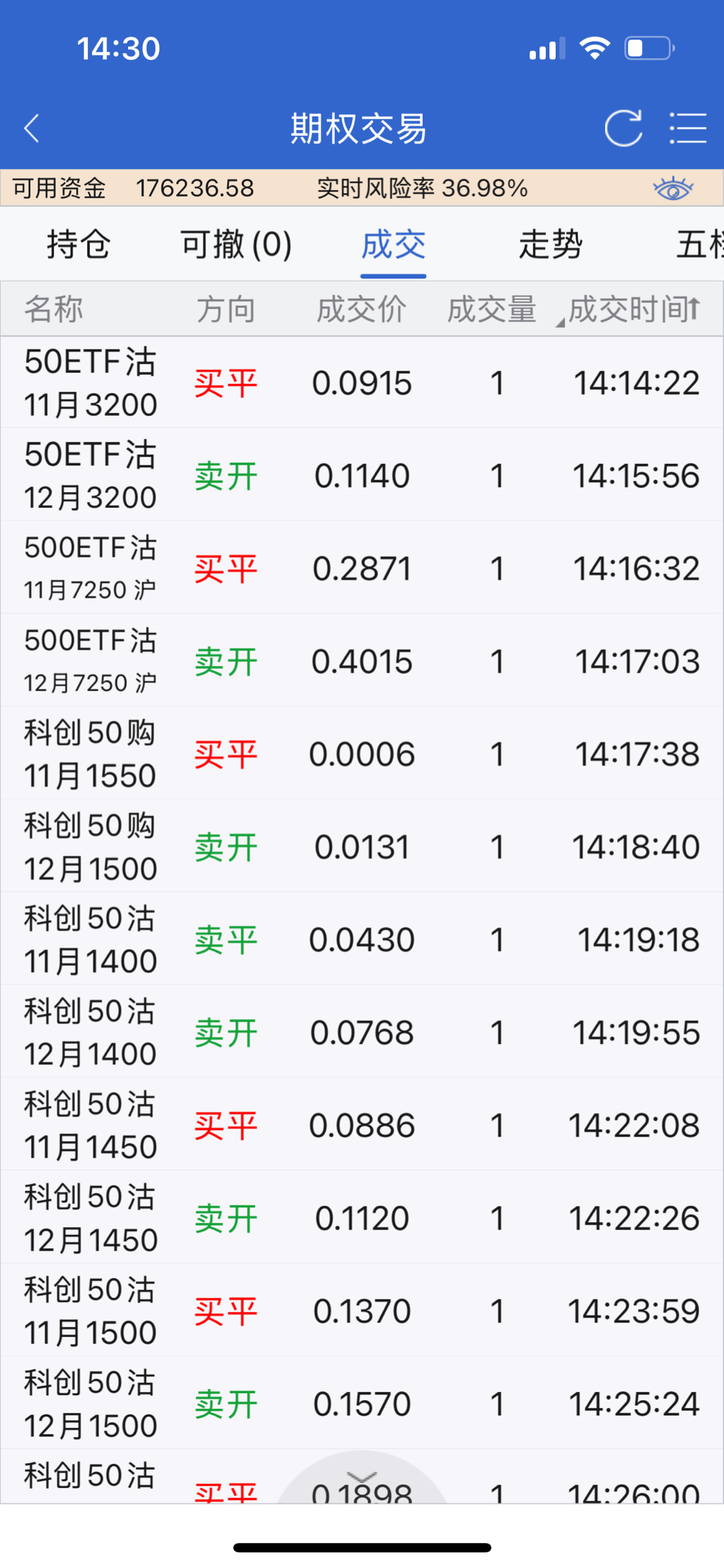Sort by 成交时间 column header
The height and width of the screenshot is (1568, 724).
pyautogui.click(x=633, y=310)
